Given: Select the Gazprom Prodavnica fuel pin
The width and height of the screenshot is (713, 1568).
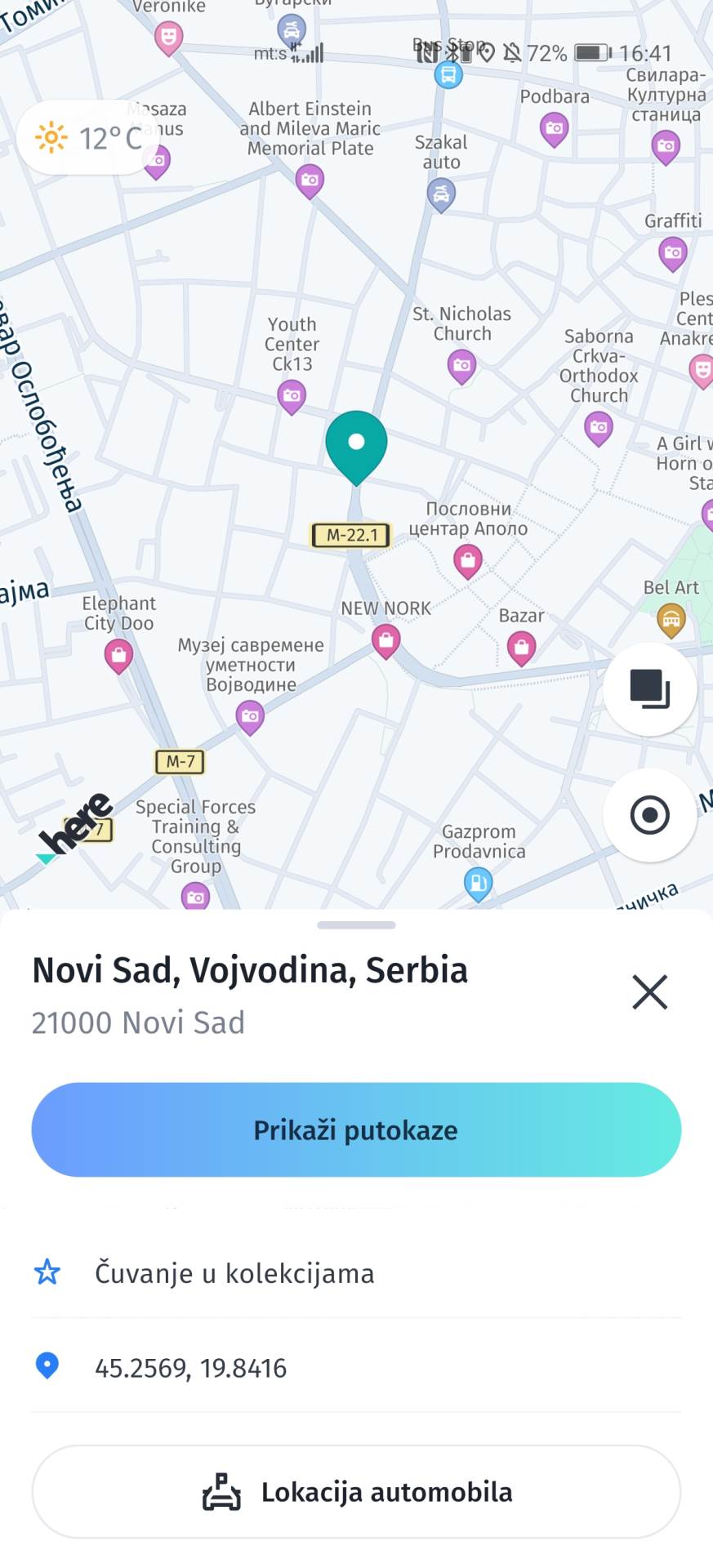Looking at the screenshot, I should [478, 882].
